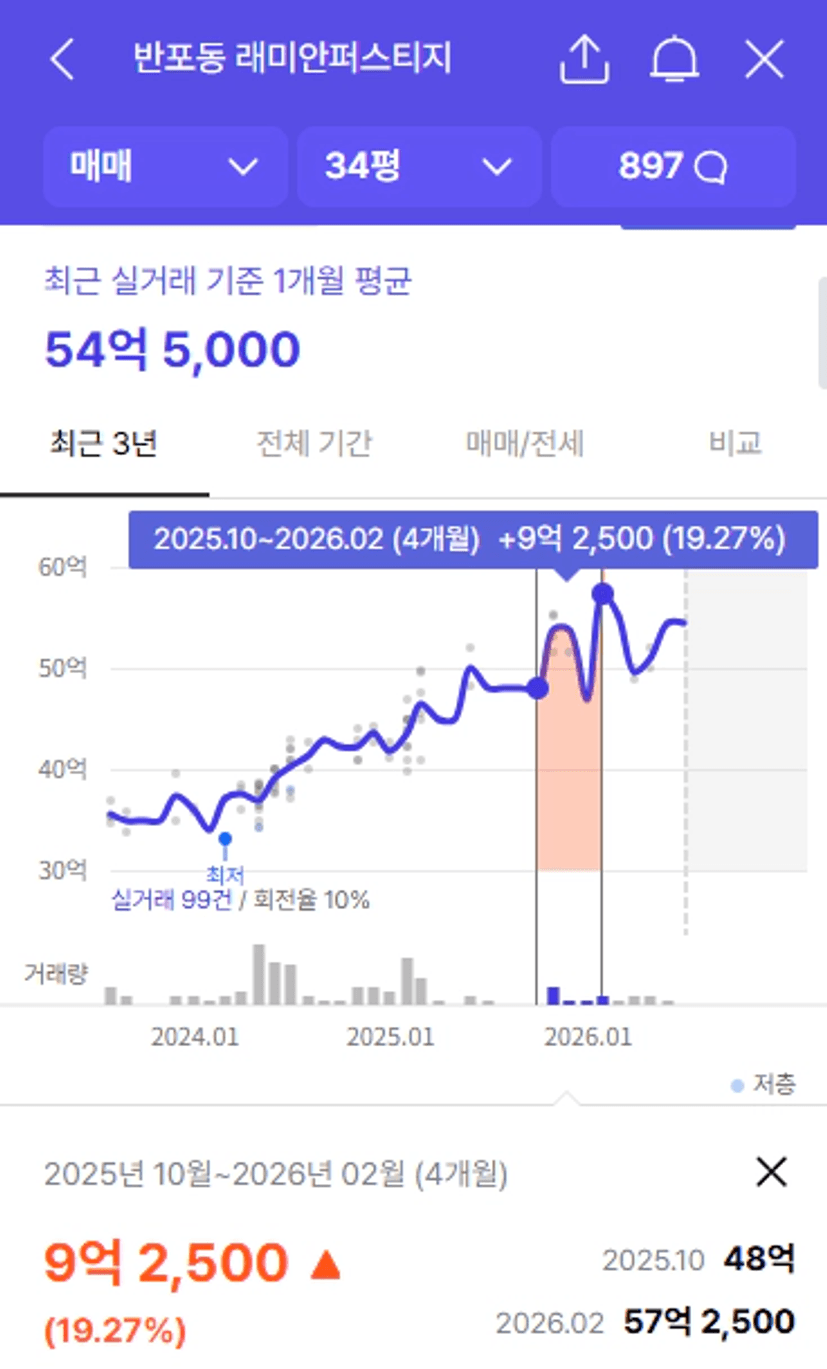Open the 34평 size dropdown
The width and height of the screenshot is (827, 1369).
click(419, 166)
